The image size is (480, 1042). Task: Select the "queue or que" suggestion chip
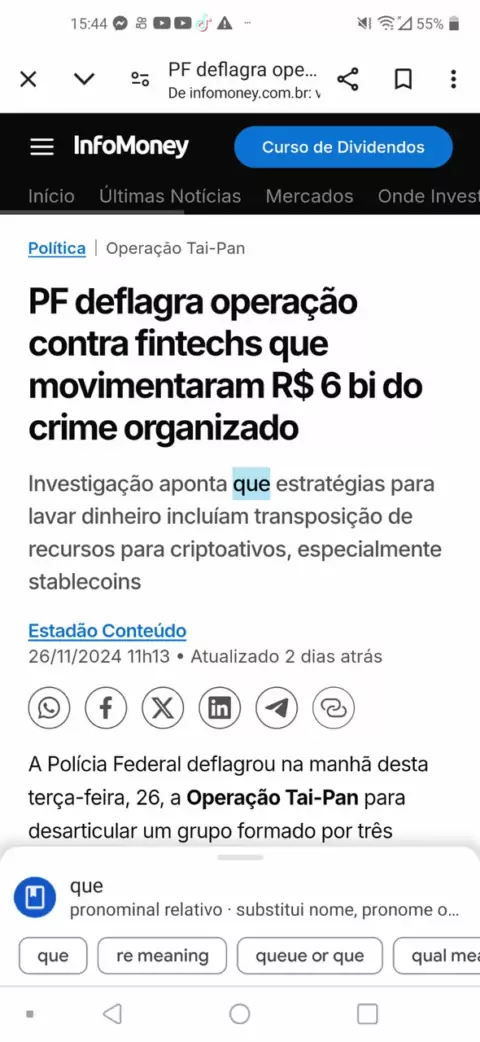tap(310, 956)
